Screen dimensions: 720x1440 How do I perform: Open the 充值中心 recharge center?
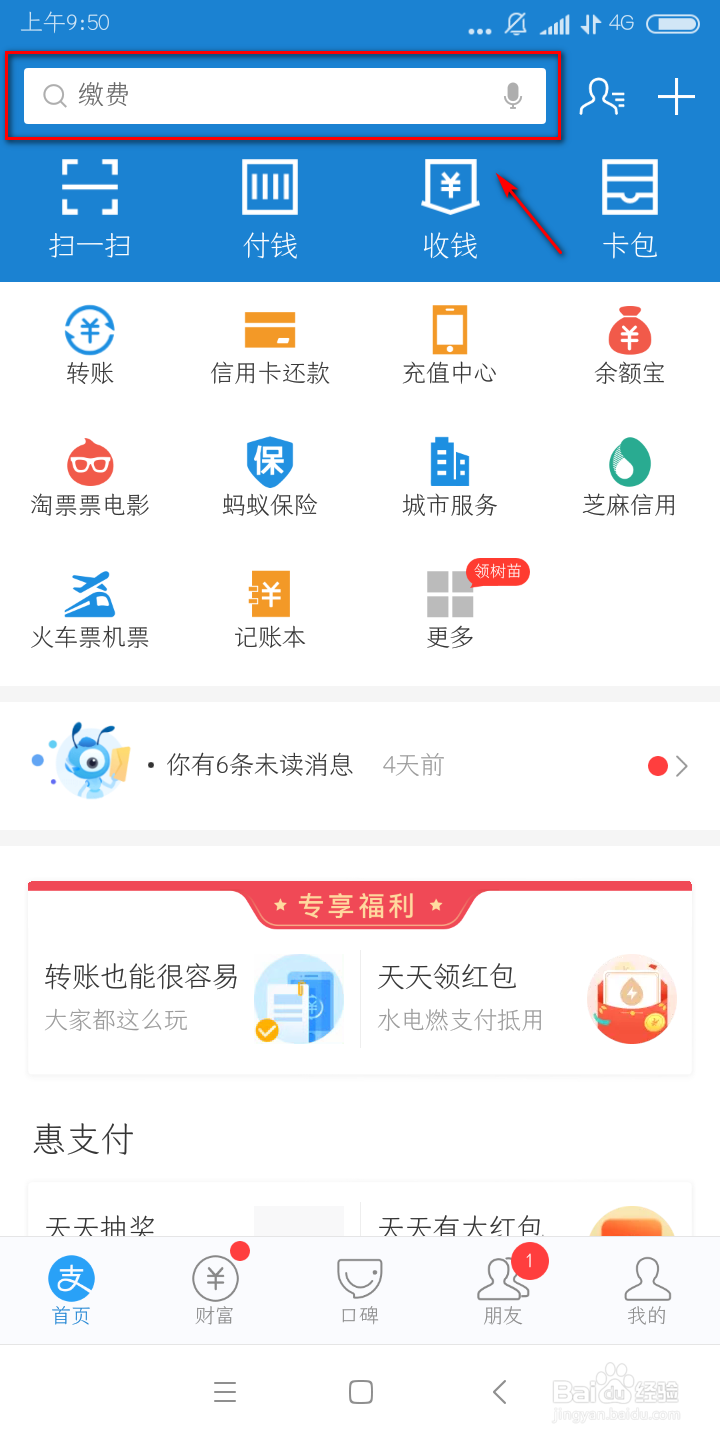450,345
